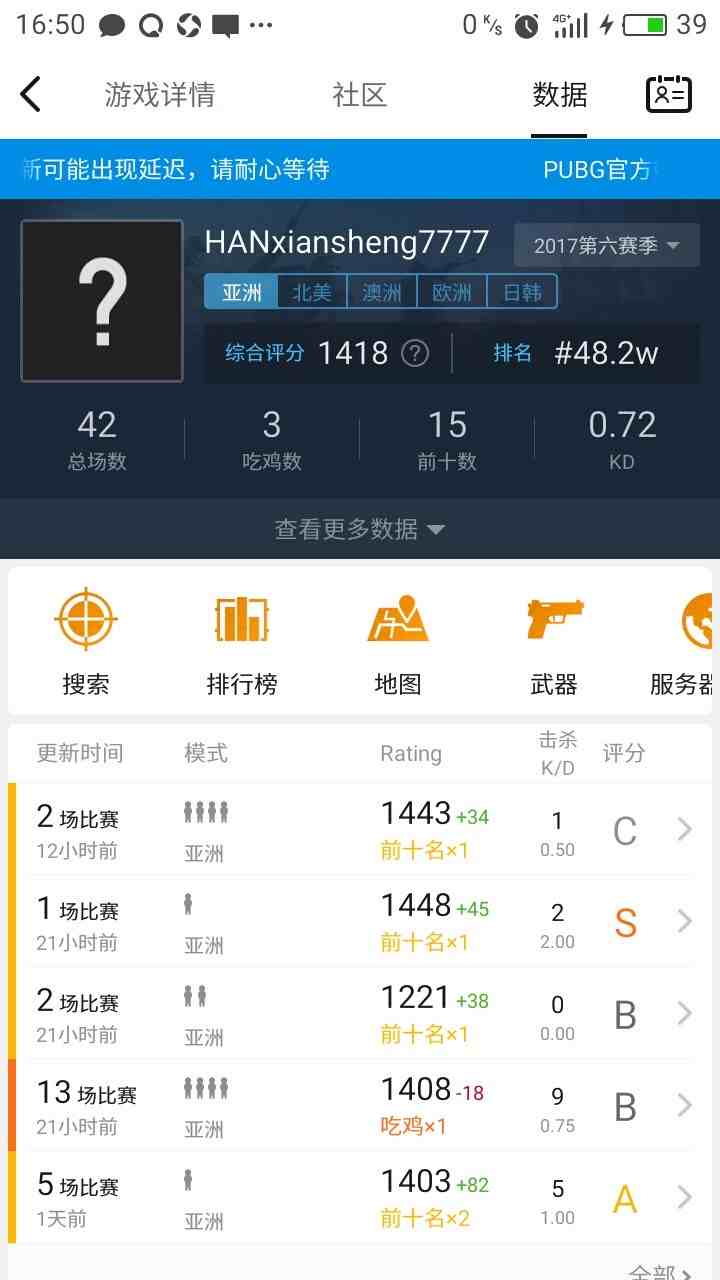Expand 查看更多数据 to show more stats
Screen dimensions: 720x1280
[360, 528]
